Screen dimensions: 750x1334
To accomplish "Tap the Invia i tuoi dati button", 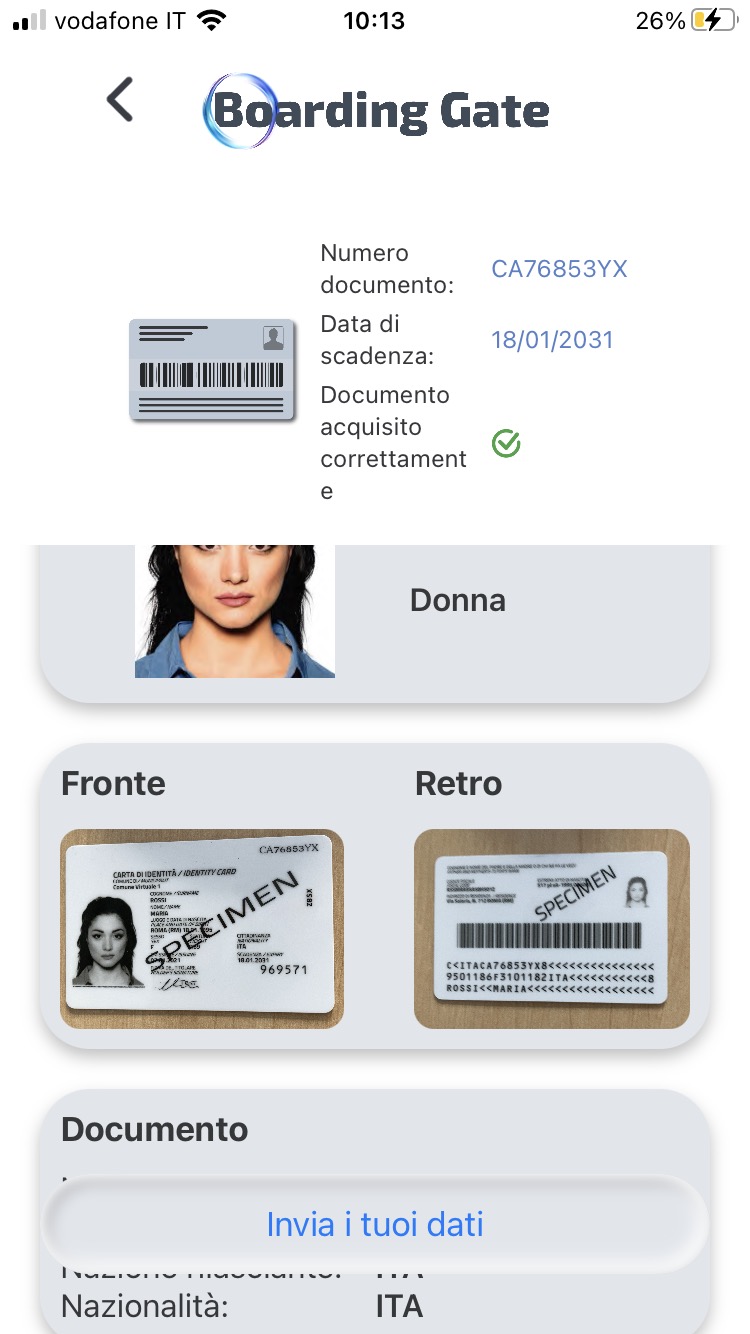I will click(x=375, y=1224).
